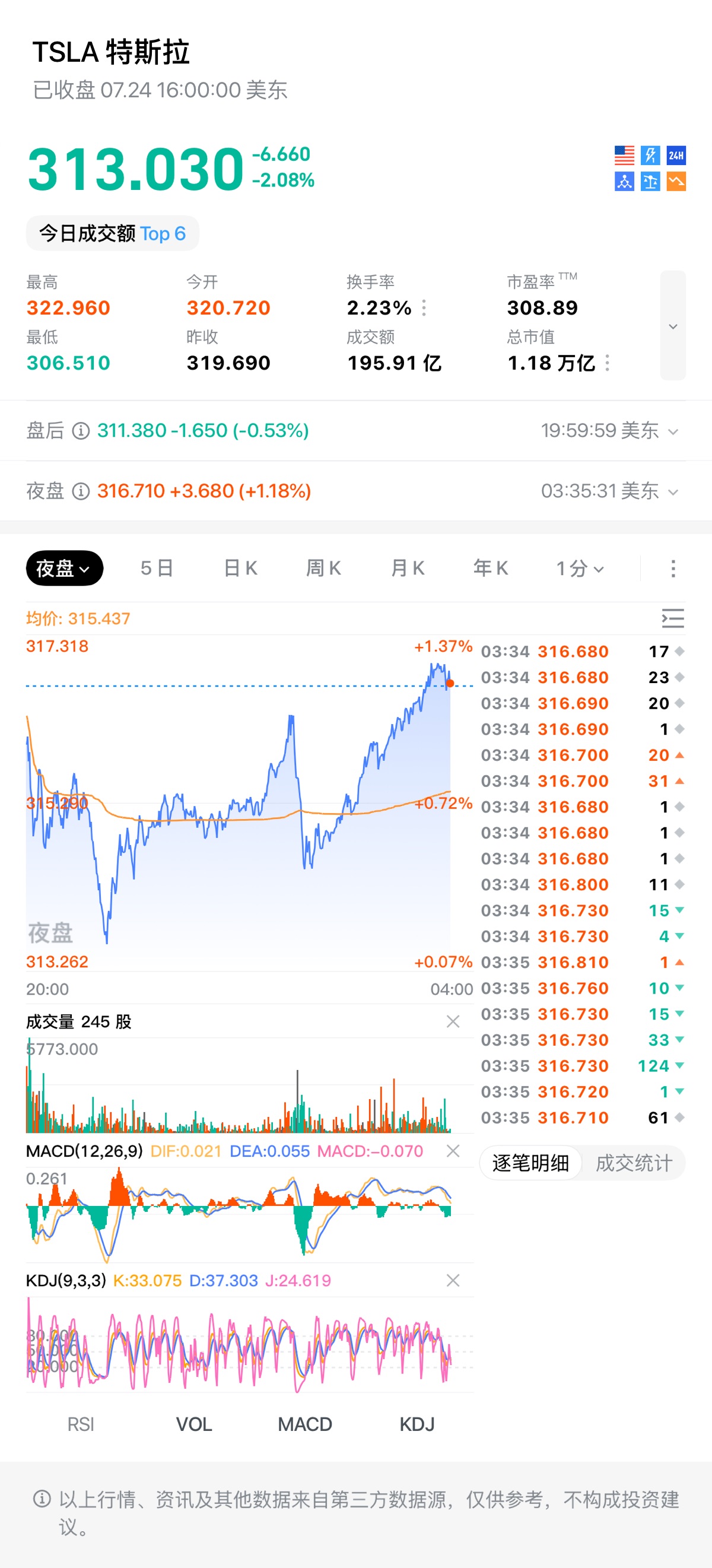The width and height of the screenshot is (712, 1568).
Task: Open the 1分 interval dropdown
Action: [580, 569]
